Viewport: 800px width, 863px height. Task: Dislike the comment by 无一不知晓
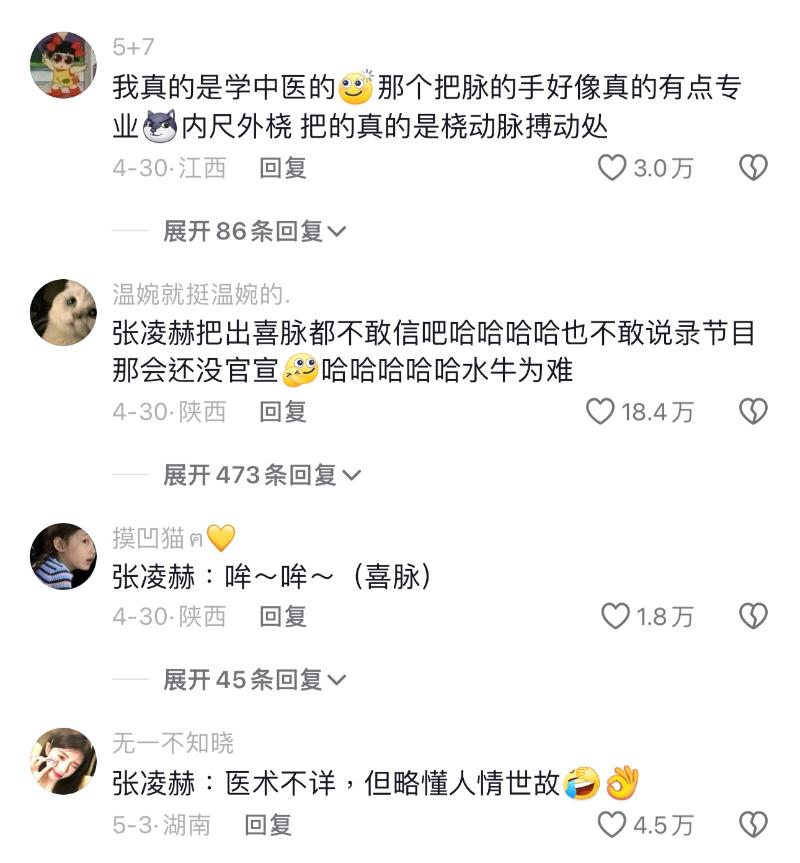(753, 825)
